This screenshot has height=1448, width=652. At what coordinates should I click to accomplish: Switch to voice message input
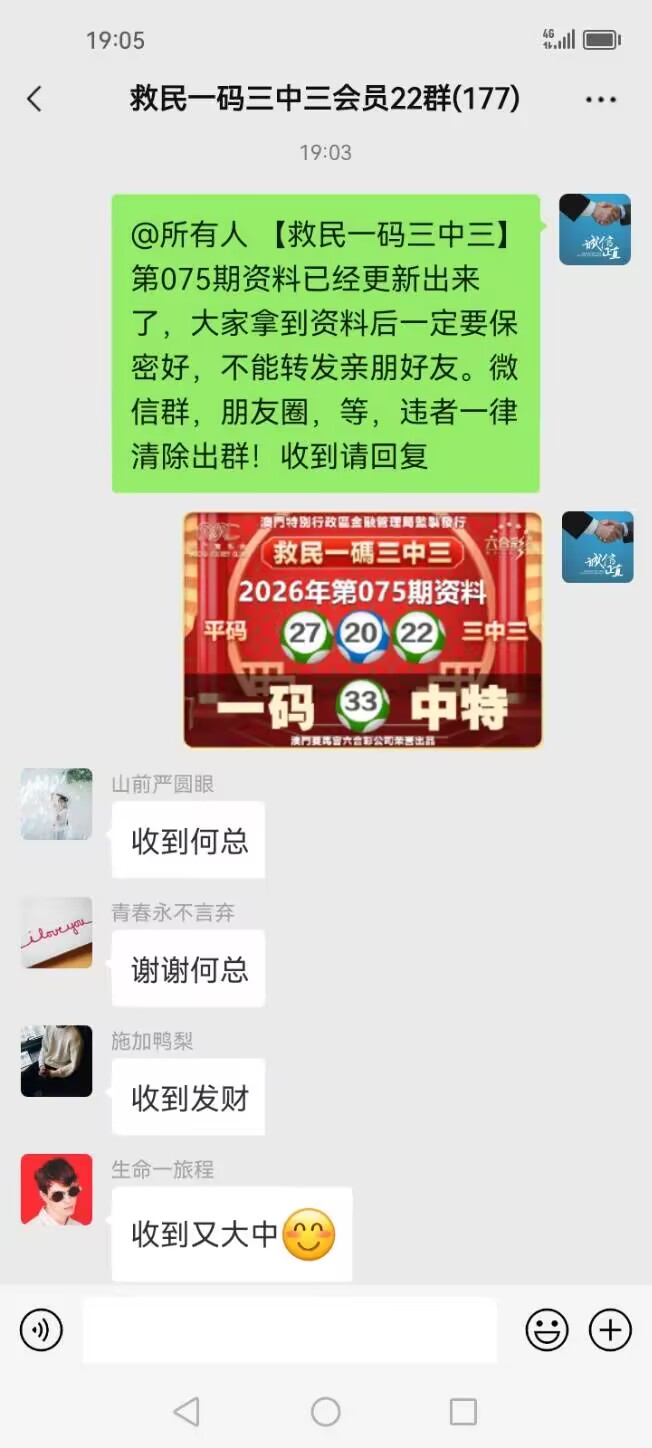pyautogui.click(x=41, y=1330)
